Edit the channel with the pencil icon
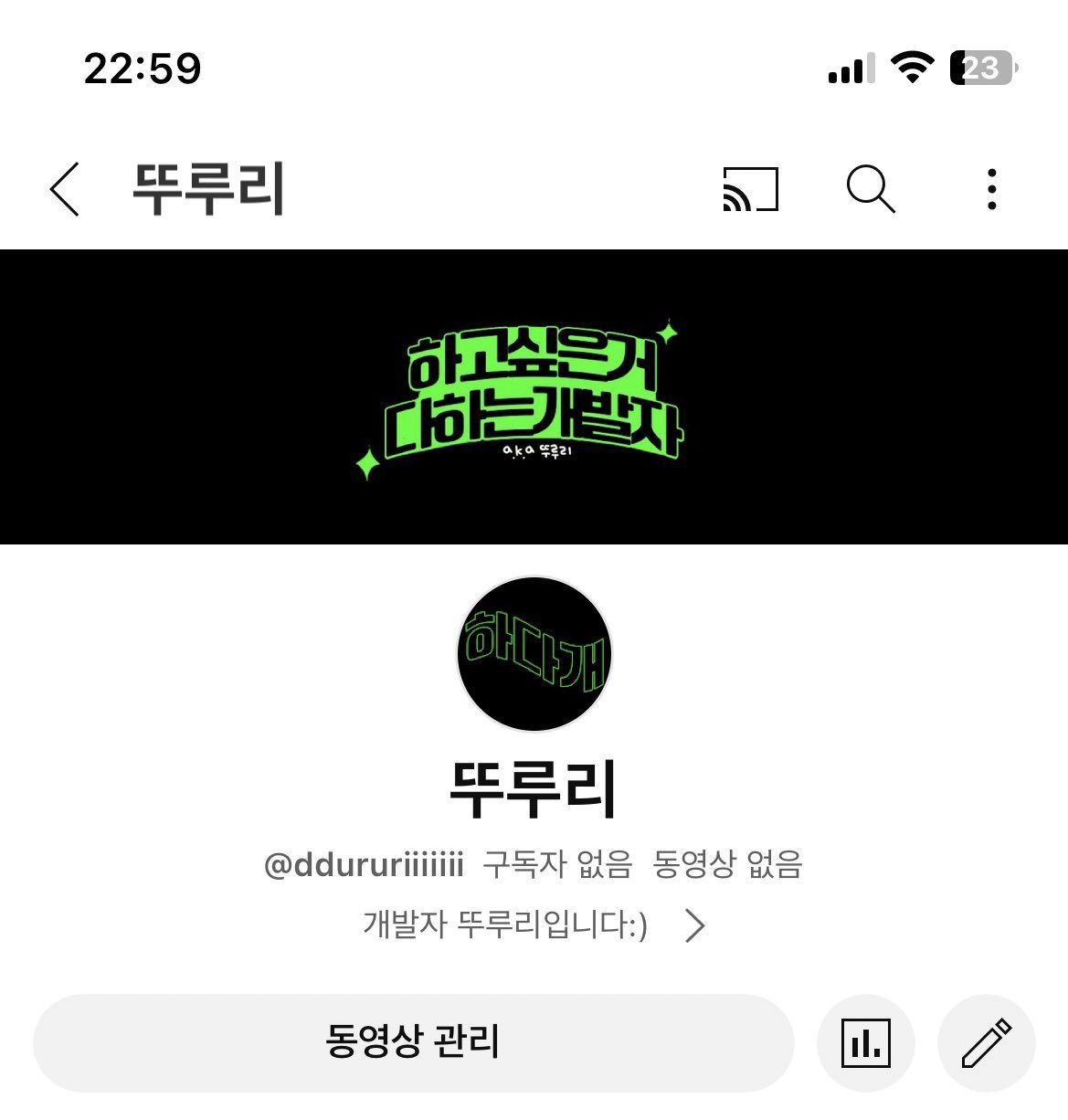 pos(987,1043)
